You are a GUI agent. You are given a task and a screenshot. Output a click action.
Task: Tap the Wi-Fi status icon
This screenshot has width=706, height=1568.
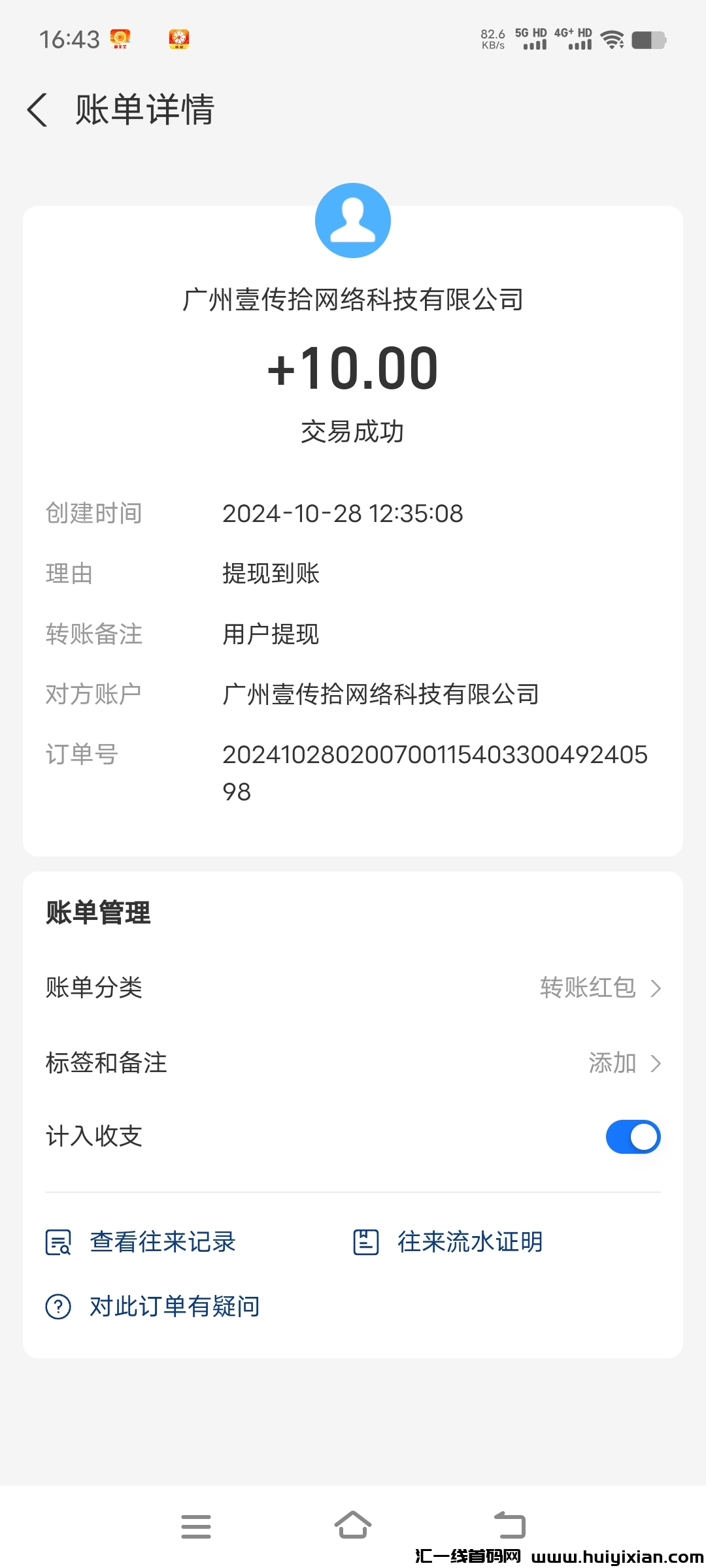(612, 39)
